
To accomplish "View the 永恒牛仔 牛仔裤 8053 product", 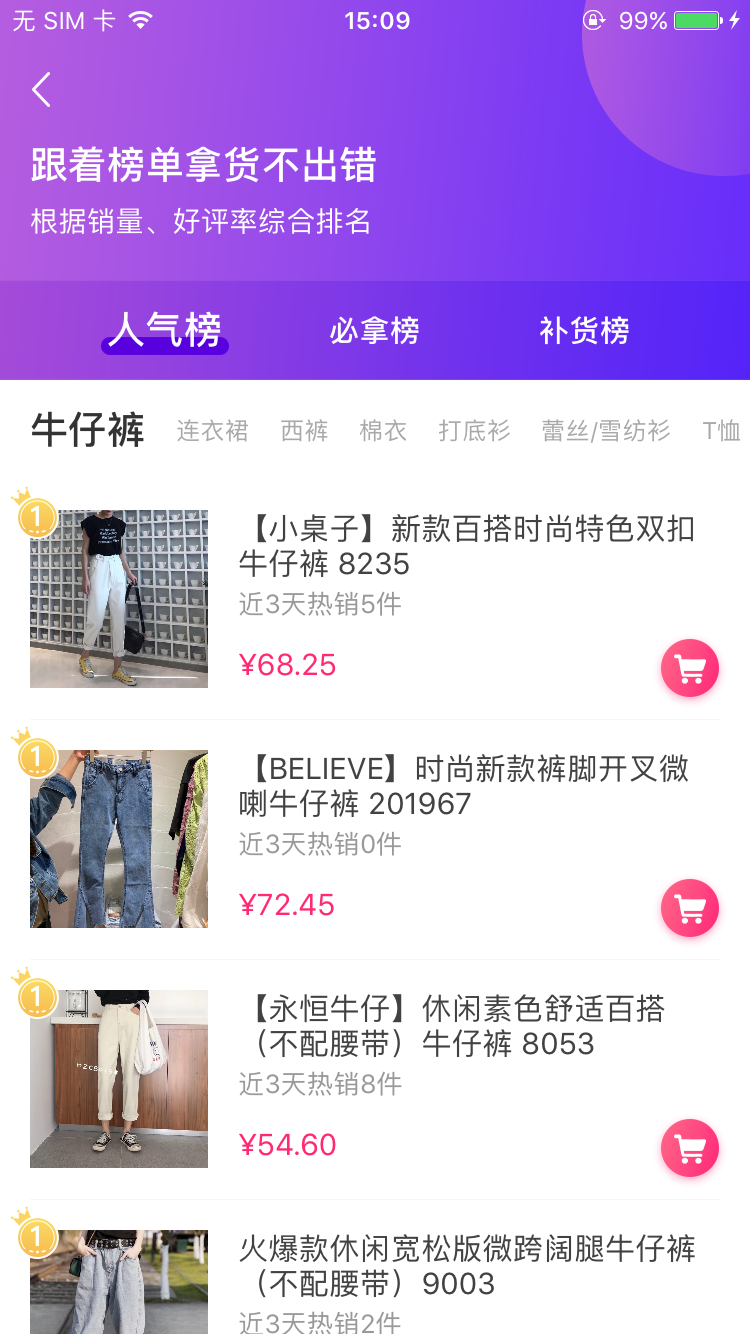I will [375, 1079].
